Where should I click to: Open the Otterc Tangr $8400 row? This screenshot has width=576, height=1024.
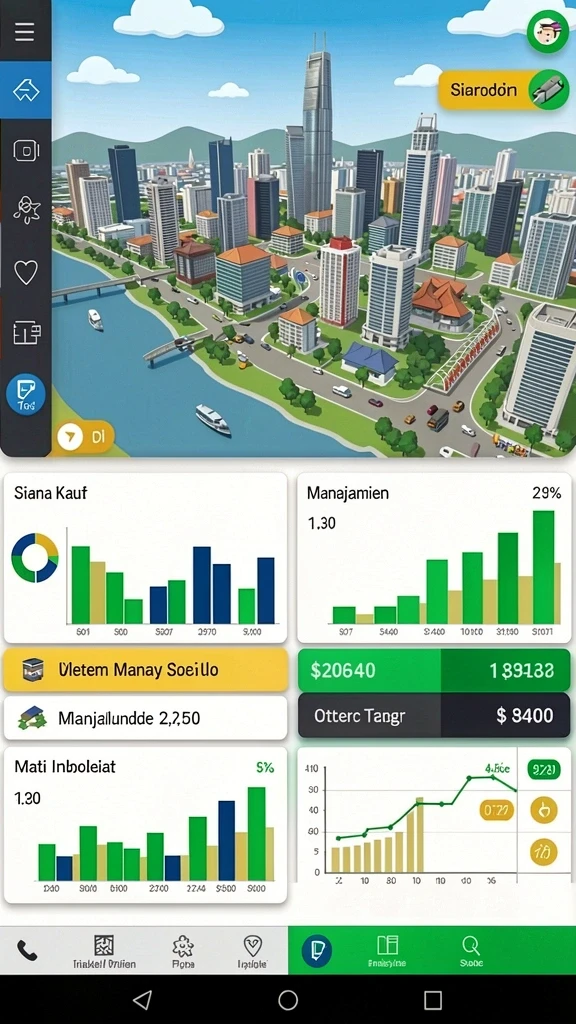434,715
